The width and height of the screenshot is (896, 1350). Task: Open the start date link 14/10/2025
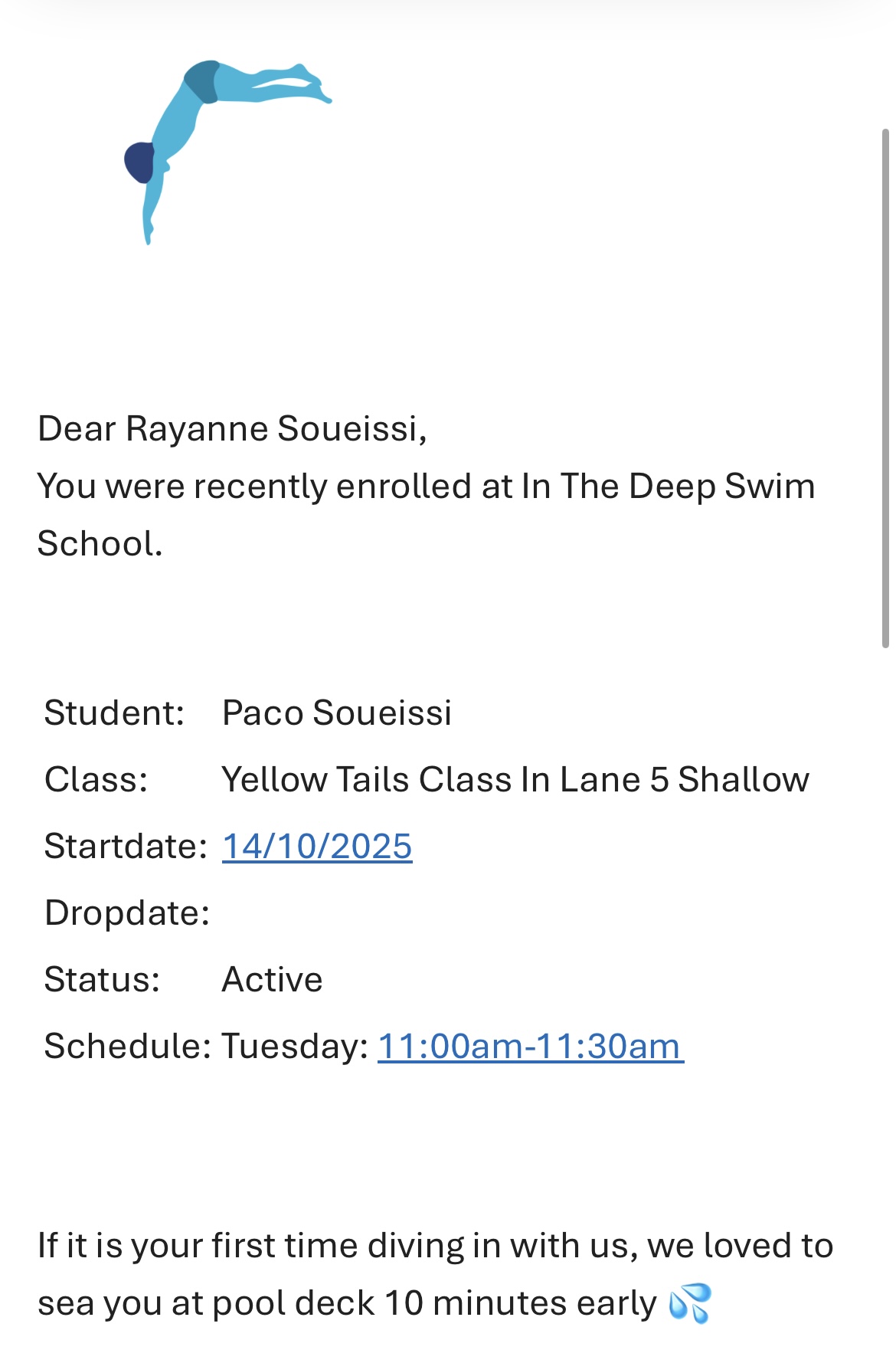tap(317, 847)
